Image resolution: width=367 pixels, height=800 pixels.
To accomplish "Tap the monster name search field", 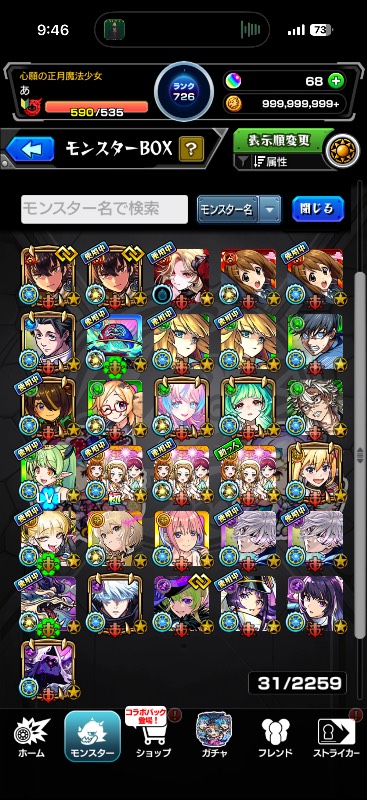I will 105,209.
